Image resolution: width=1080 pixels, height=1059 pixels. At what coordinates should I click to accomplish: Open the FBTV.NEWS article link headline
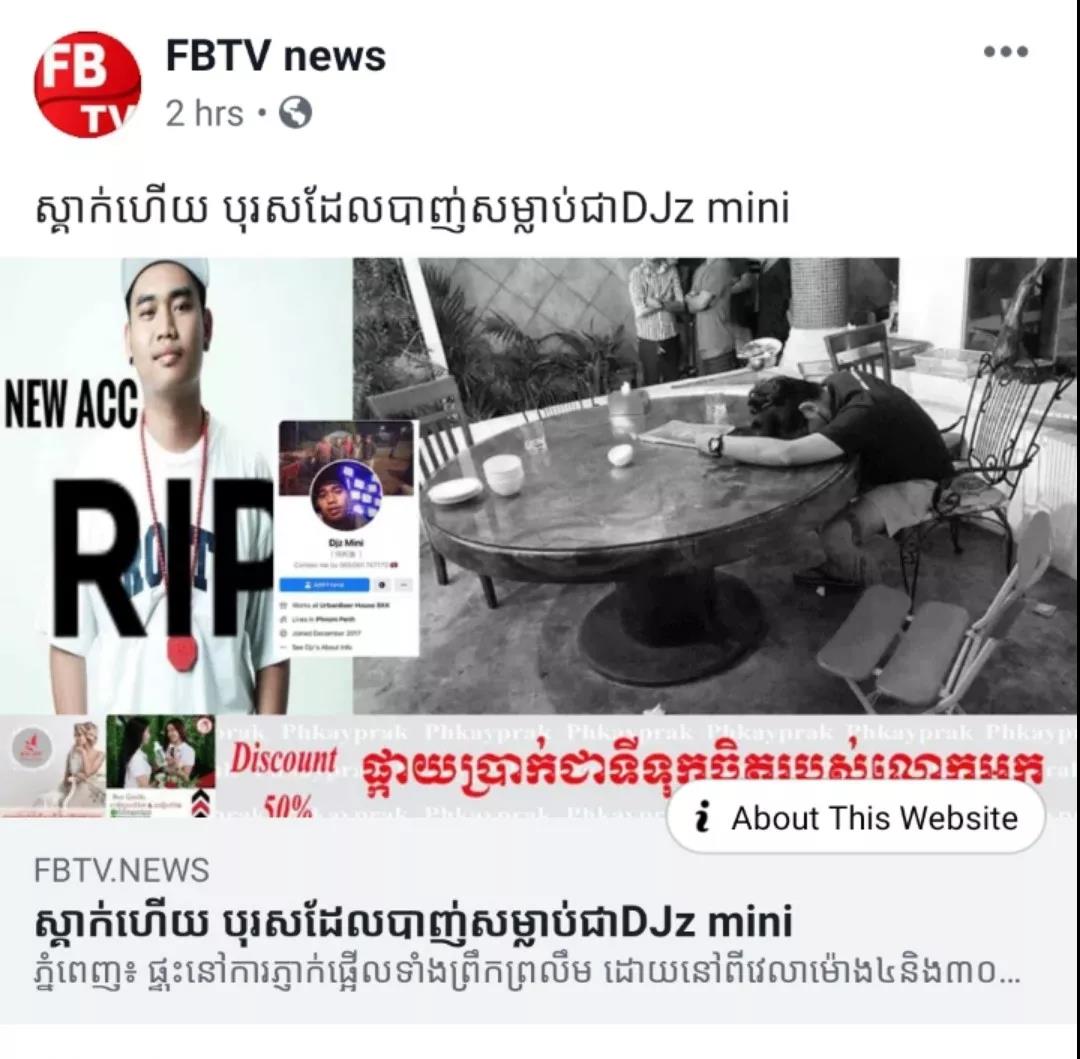[413, 921]
